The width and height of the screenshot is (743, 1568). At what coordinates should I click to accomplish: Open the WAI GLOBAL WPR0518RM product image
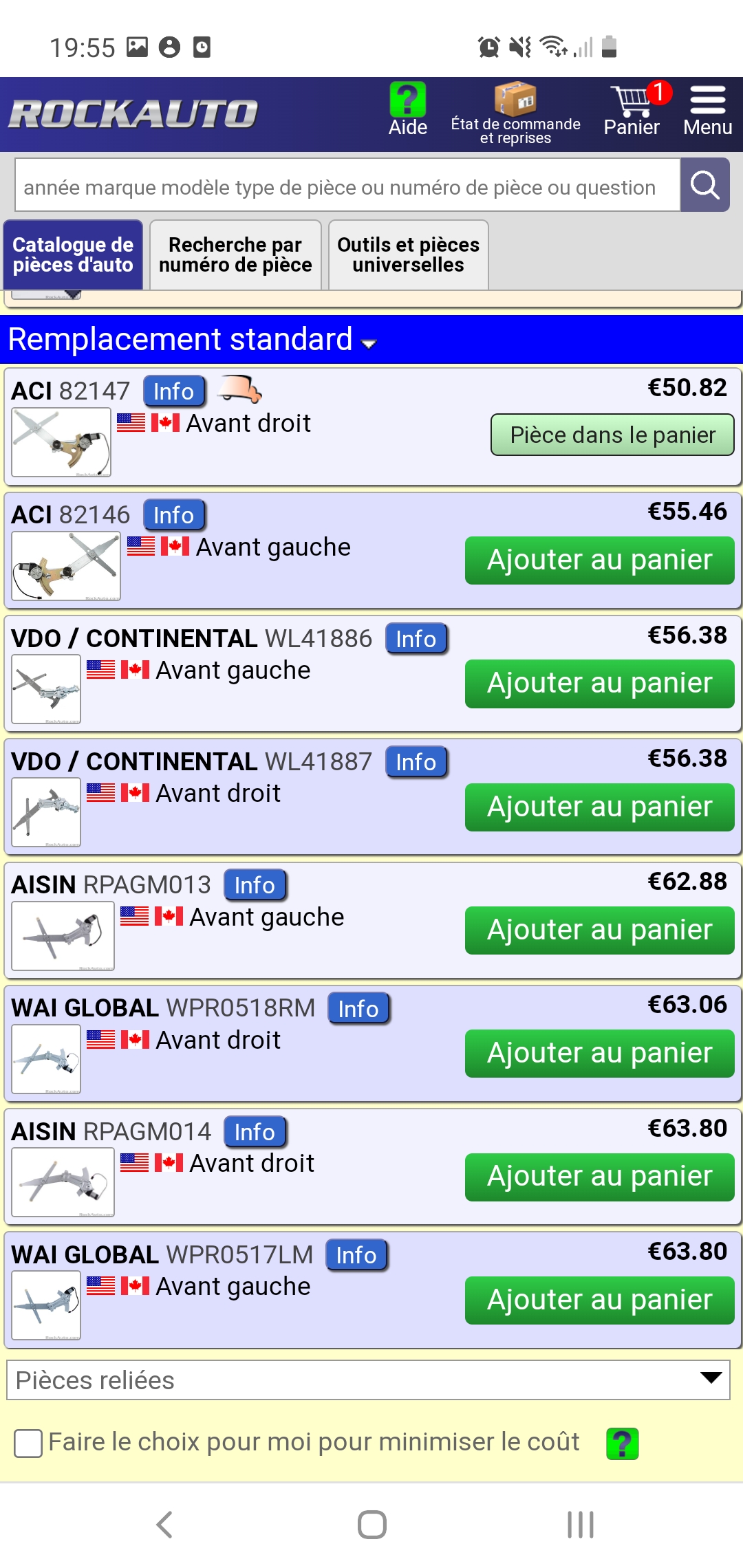click(46, 1059)
